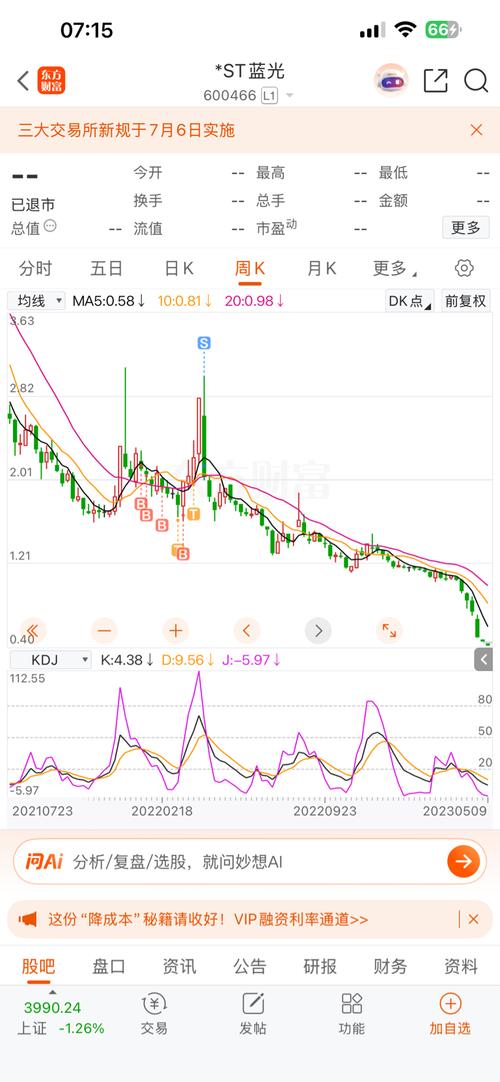
Task: Switch to the 公告 tab
Action: (250, 966)
